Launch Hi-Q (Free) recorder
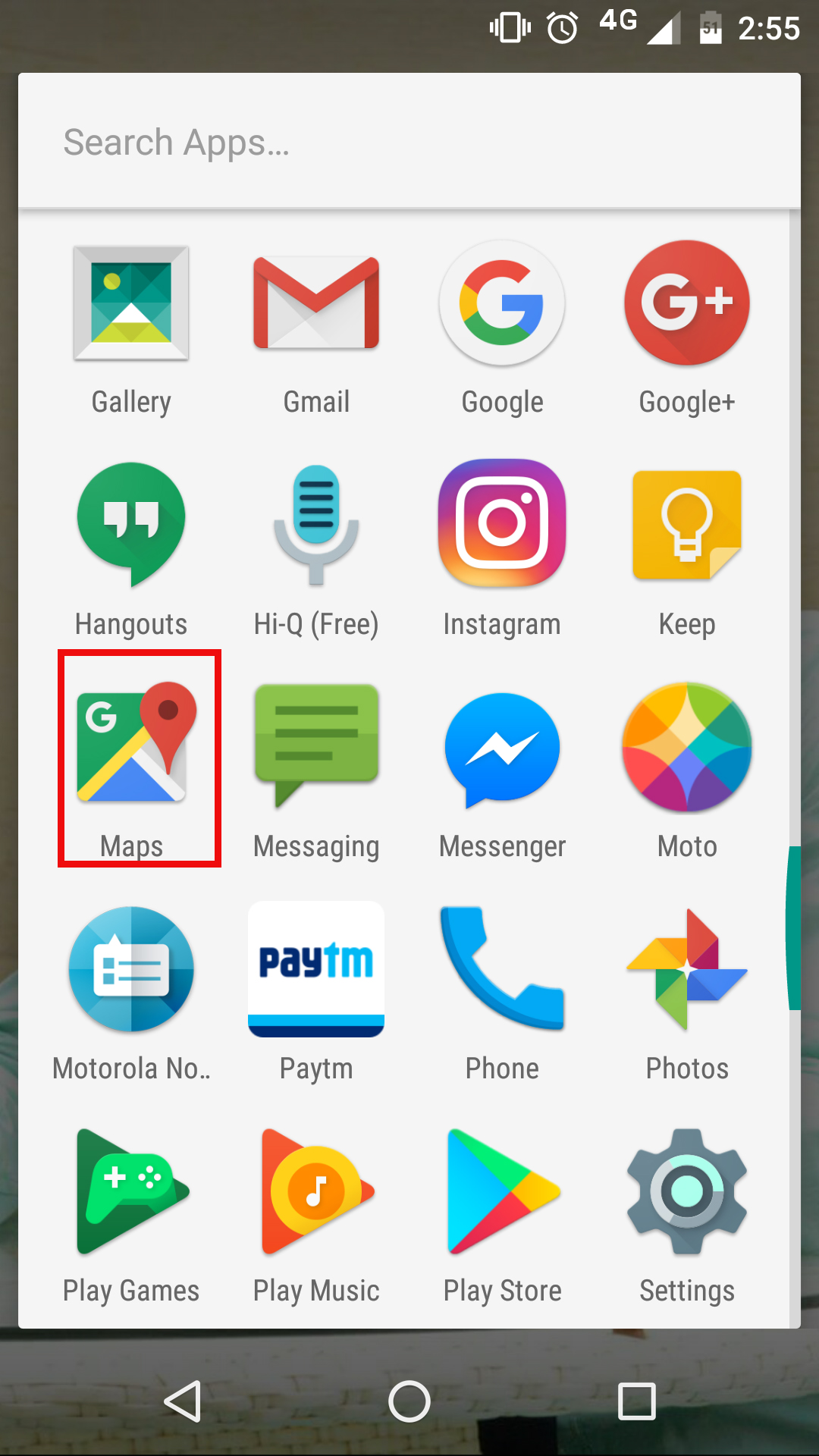Viewport: 819px width, 1456px height. pos(316,525)
